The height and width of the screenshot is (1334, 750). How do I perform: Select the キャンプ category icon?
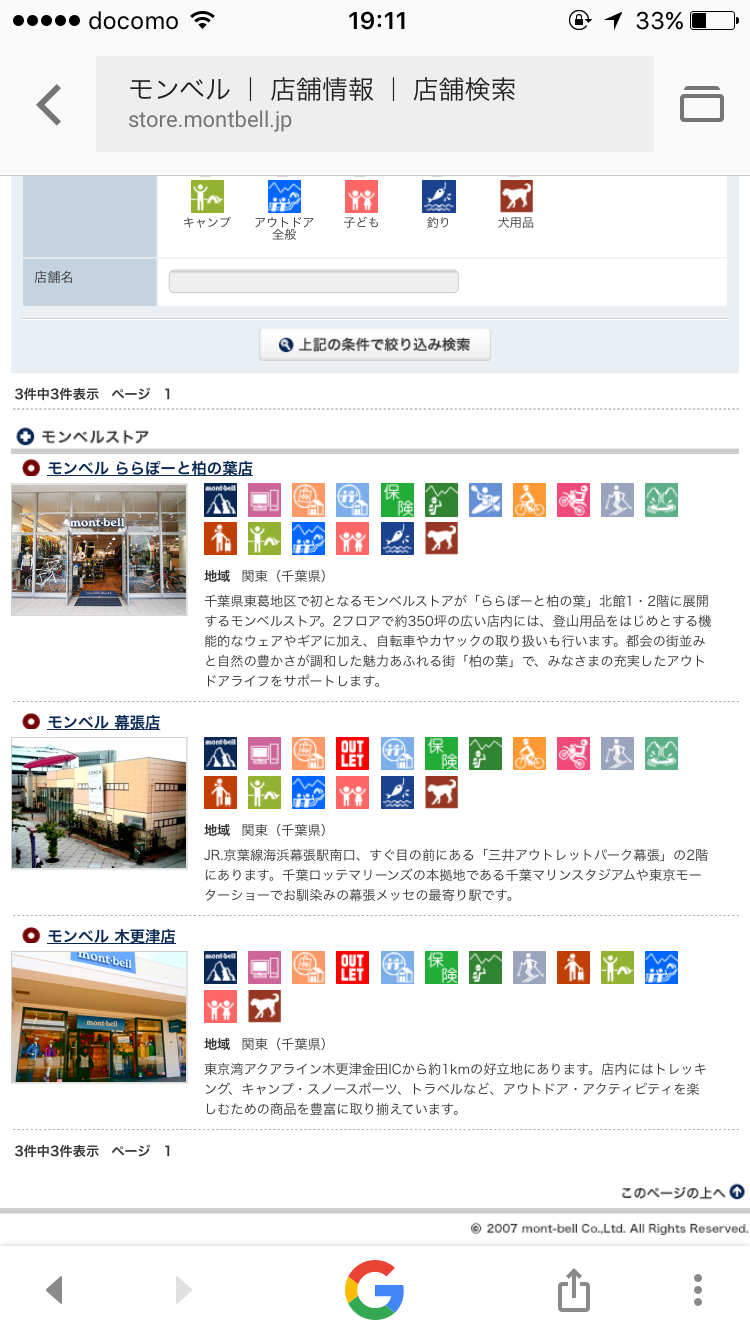[x=207, y=197]
